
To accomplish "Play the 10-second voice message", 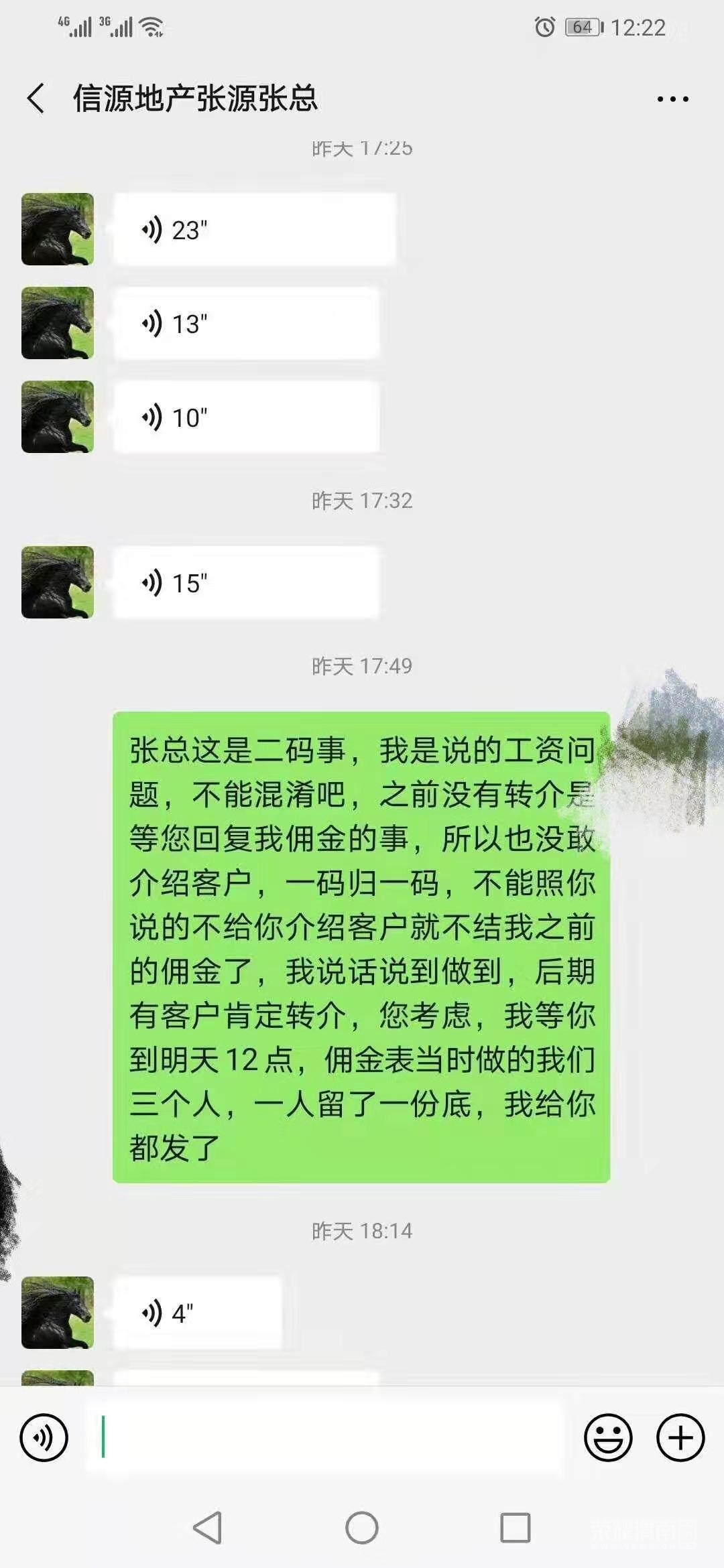I will pos(245,417).
